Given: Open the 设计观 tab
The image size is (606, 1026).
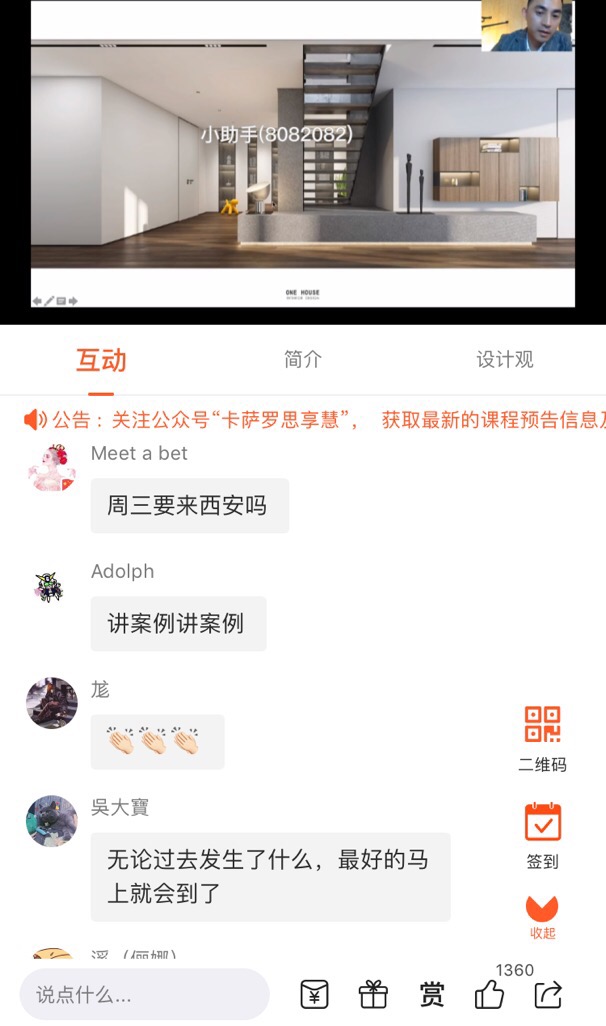Looking at the screenshot, I should pos(504,360).
